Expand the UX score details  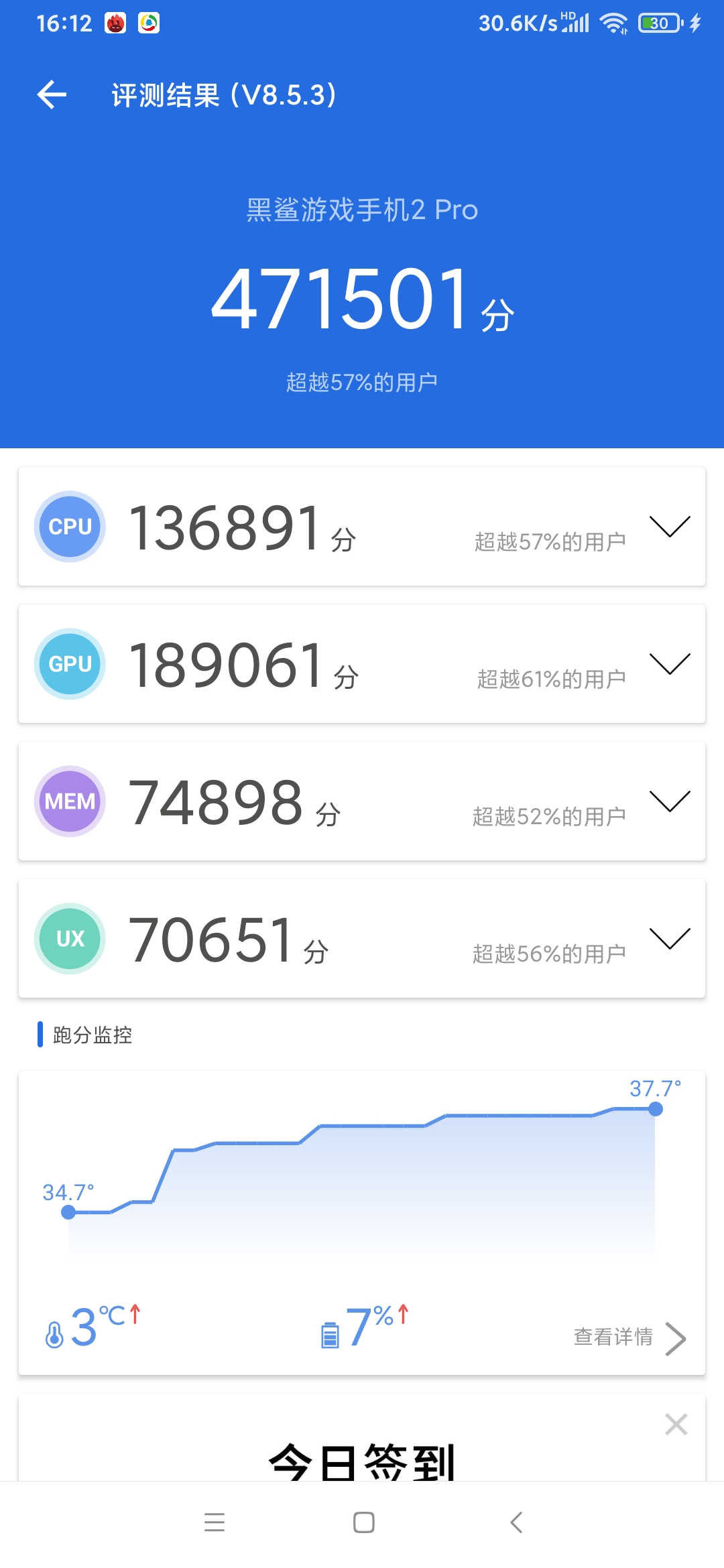[x=670, y=939]
